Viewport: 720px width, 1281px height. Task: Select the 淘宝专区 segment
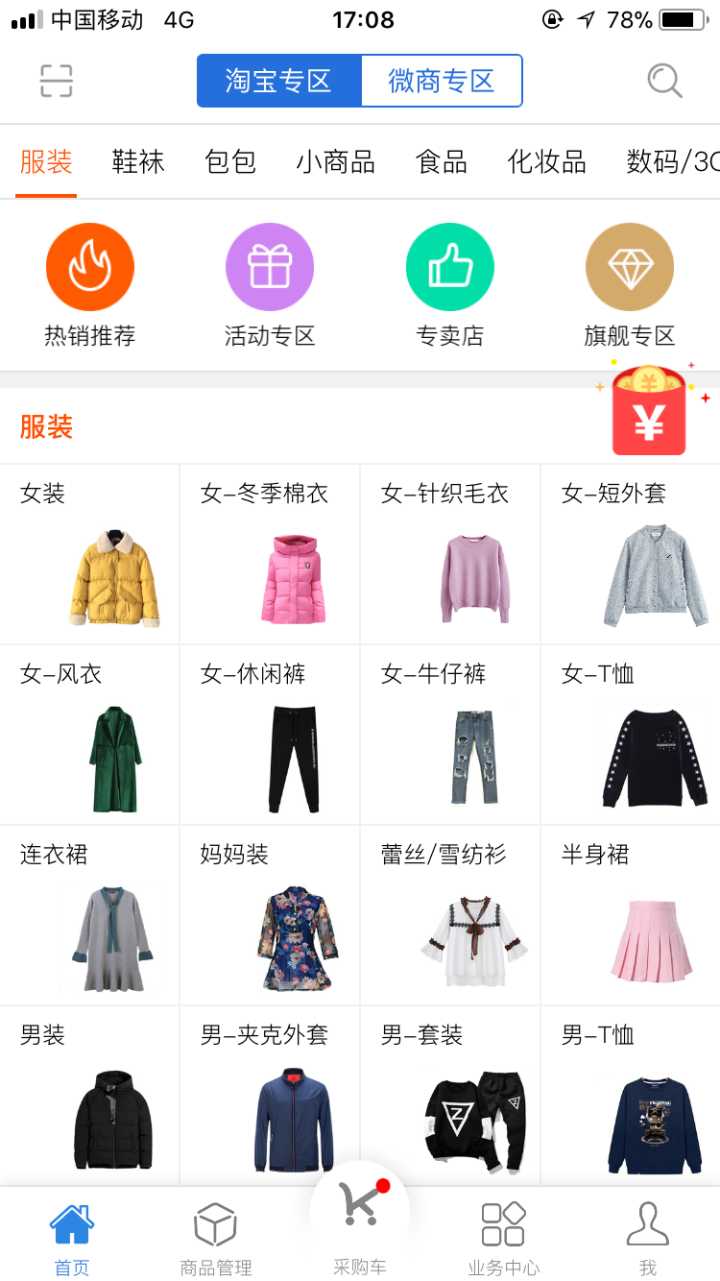click(279, 81)
